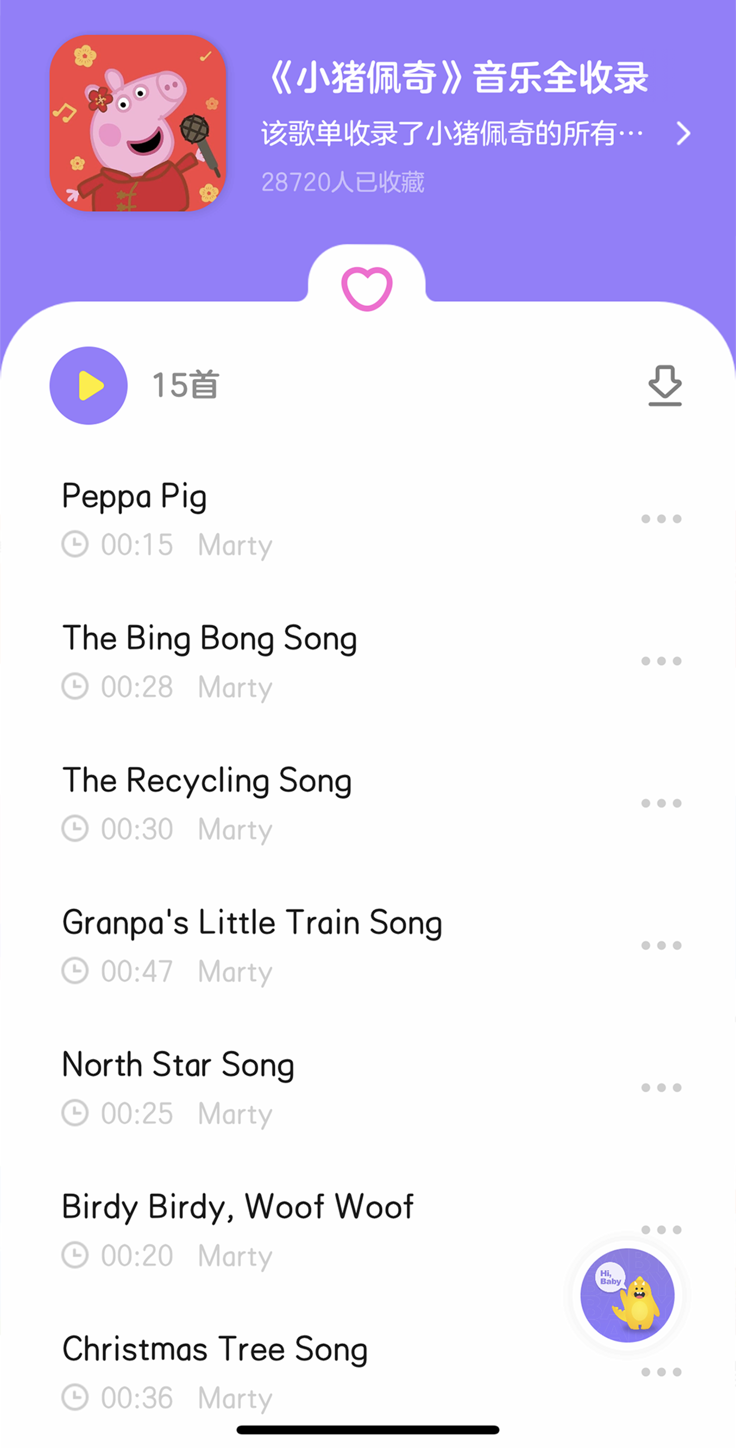Open more options for Christmas Tree Song
Screen dimensions: 736x1449
pos(661,1372)
